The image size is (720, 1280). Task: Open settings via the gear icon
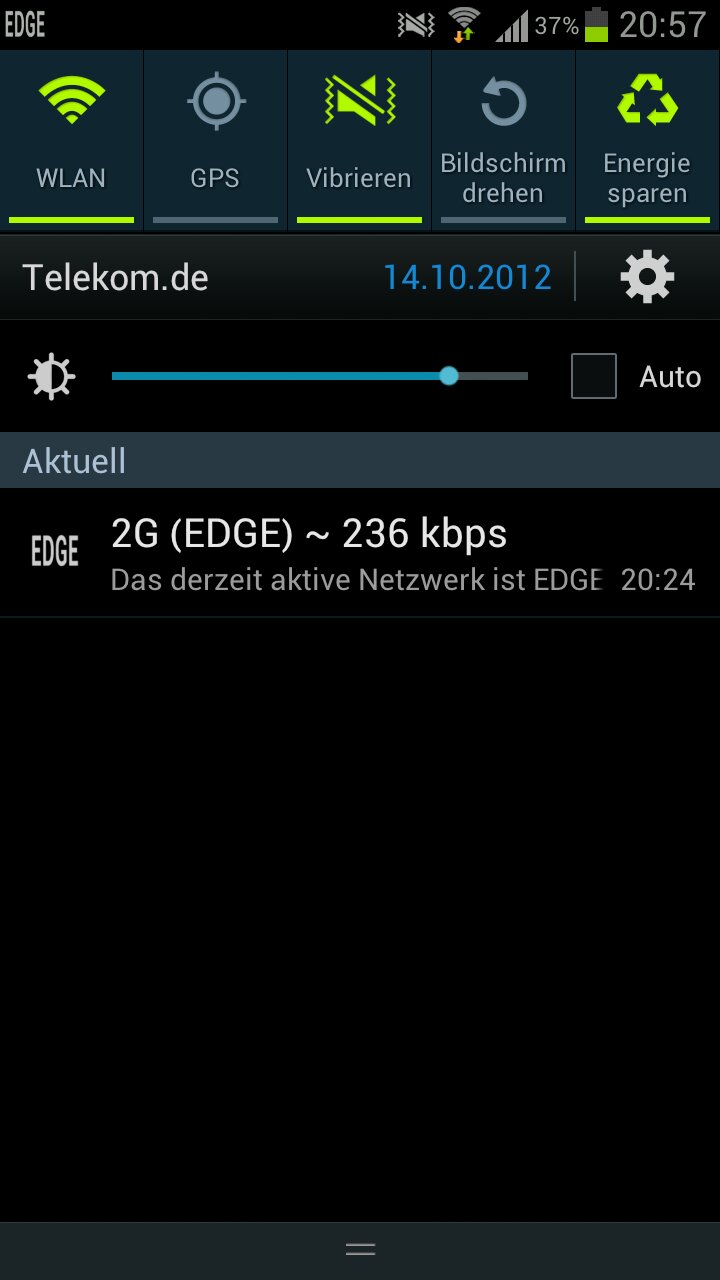pyautogui.click(x=648, y=277)
